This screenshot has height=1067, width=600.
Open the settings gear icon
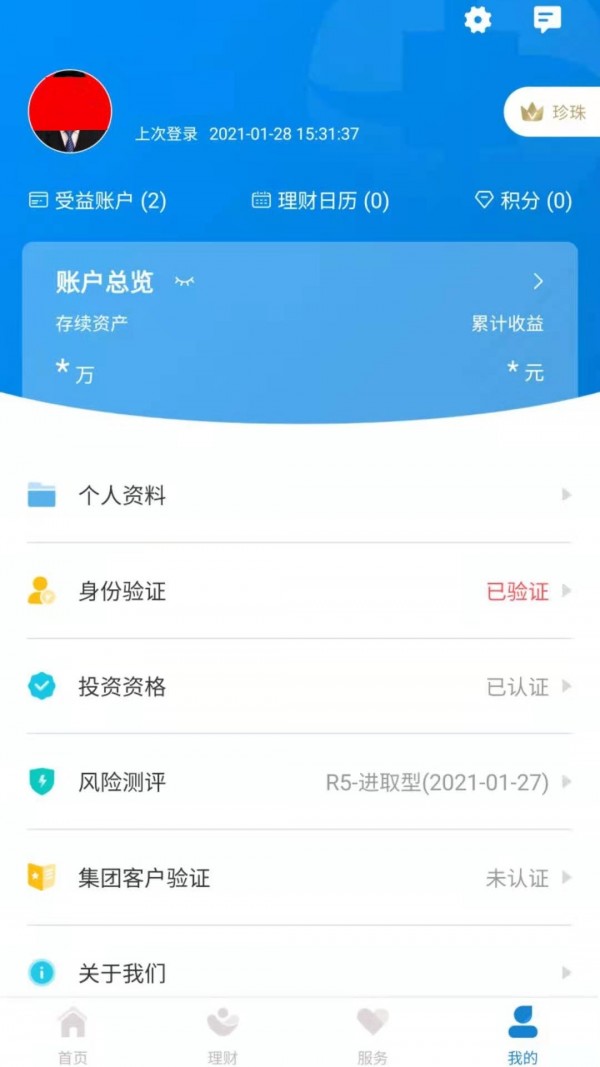coord(478,20)
